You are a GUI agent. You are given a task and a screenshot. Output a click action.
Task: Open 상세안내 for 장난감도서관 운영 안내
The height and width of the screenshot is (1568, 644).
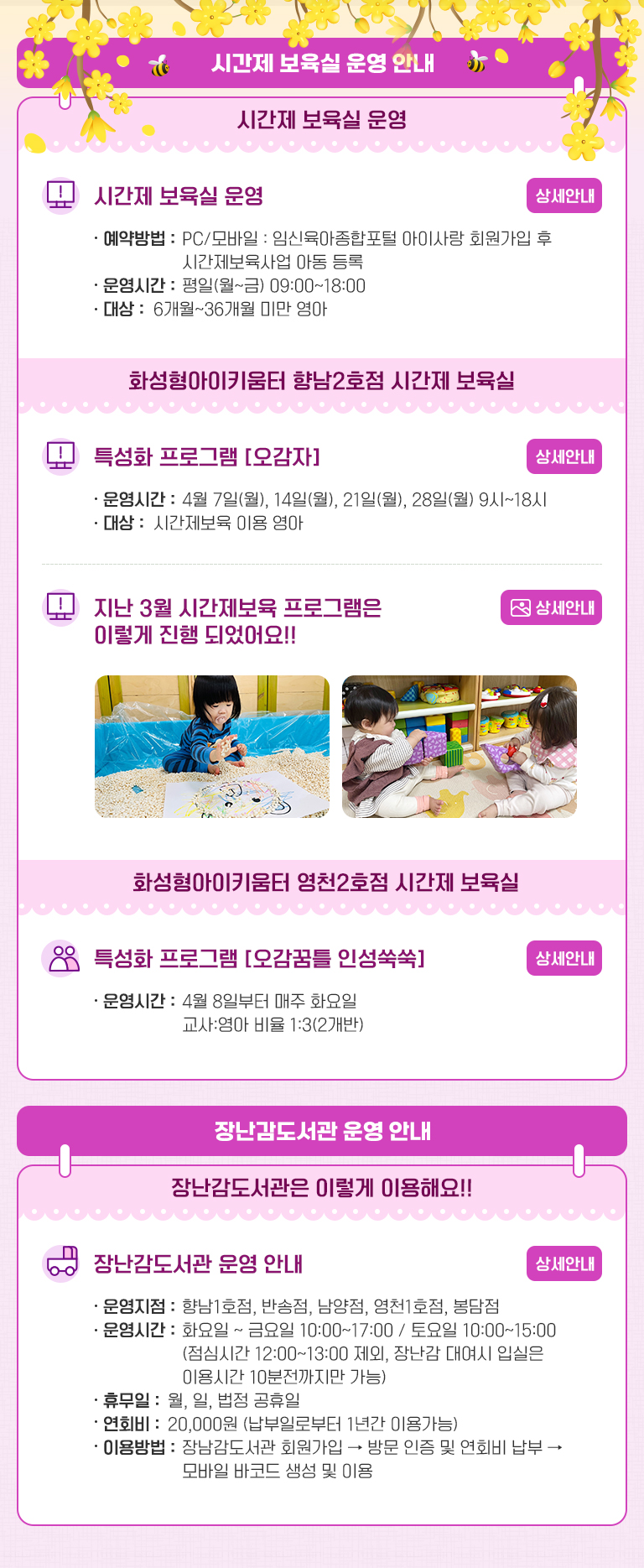tap(564, 1263)
